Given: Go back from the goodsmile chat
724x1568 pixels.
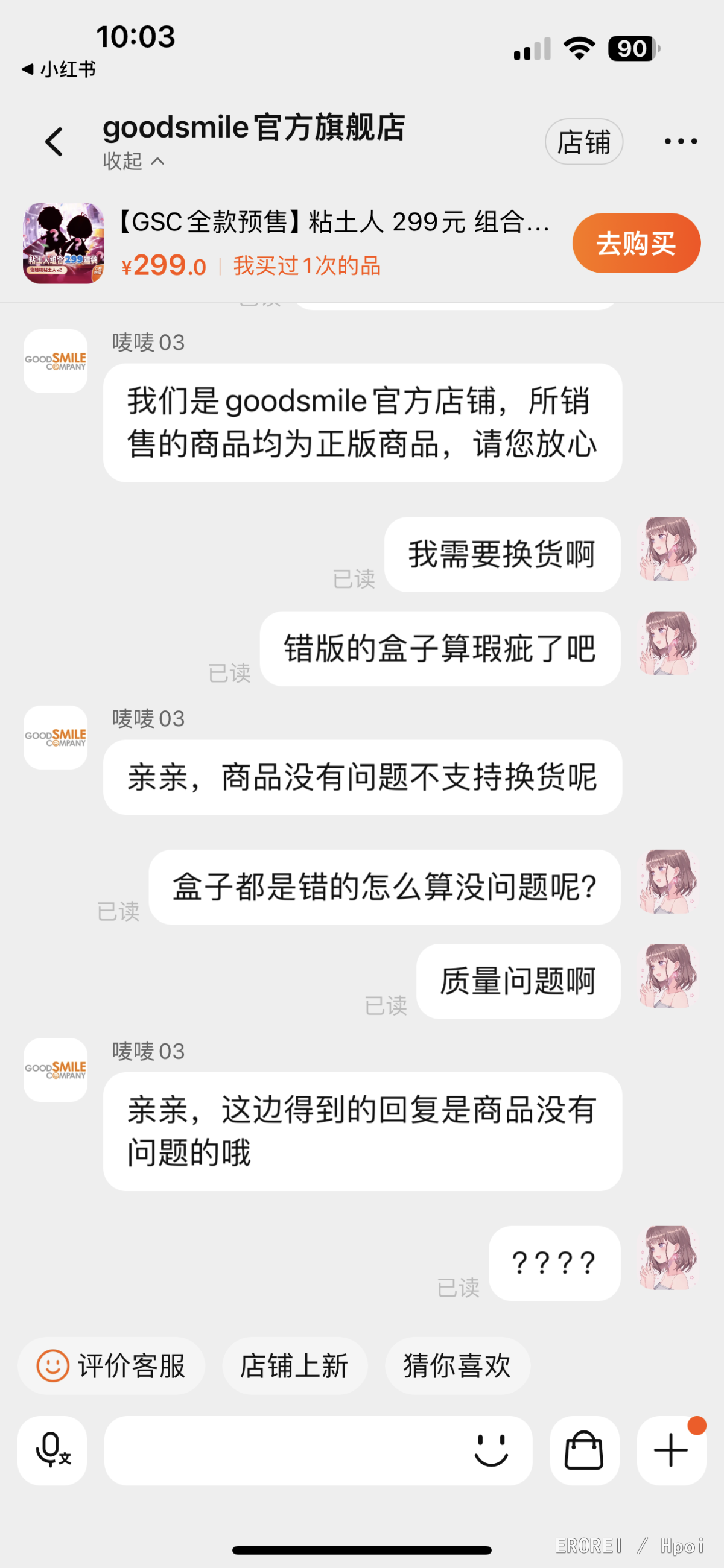Looking at the screenshot, I should [x=54, y=142].
